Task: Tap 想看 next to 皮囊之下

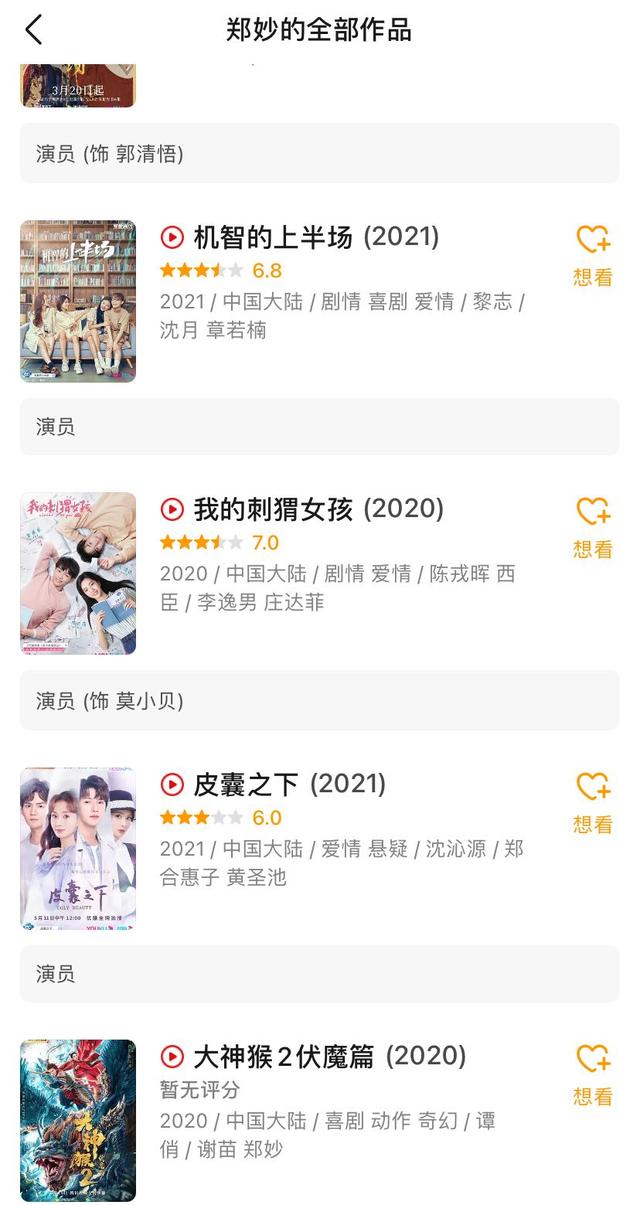Action: pos(593,803)
